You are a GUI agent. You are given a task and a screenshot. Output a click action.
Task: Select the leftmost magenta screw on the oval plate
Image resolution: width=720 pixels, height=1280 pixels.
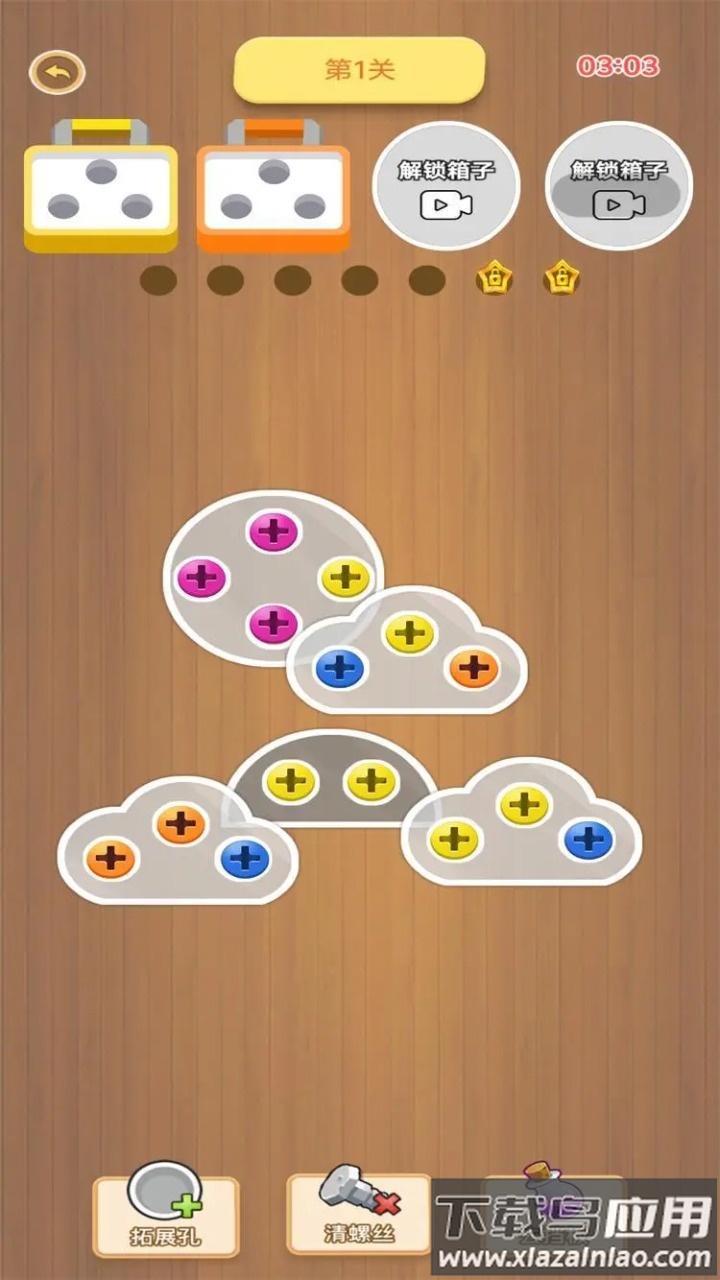coord(203,577)
